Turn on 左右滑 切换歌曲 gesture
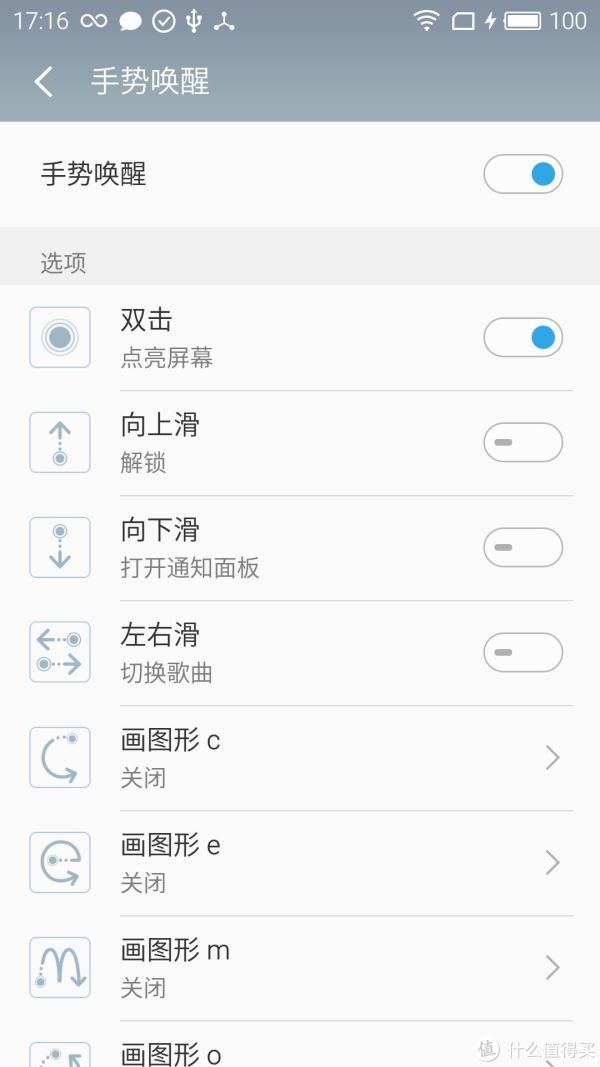This screenshot has width=600, height=1067. click(x=522, y=653)
